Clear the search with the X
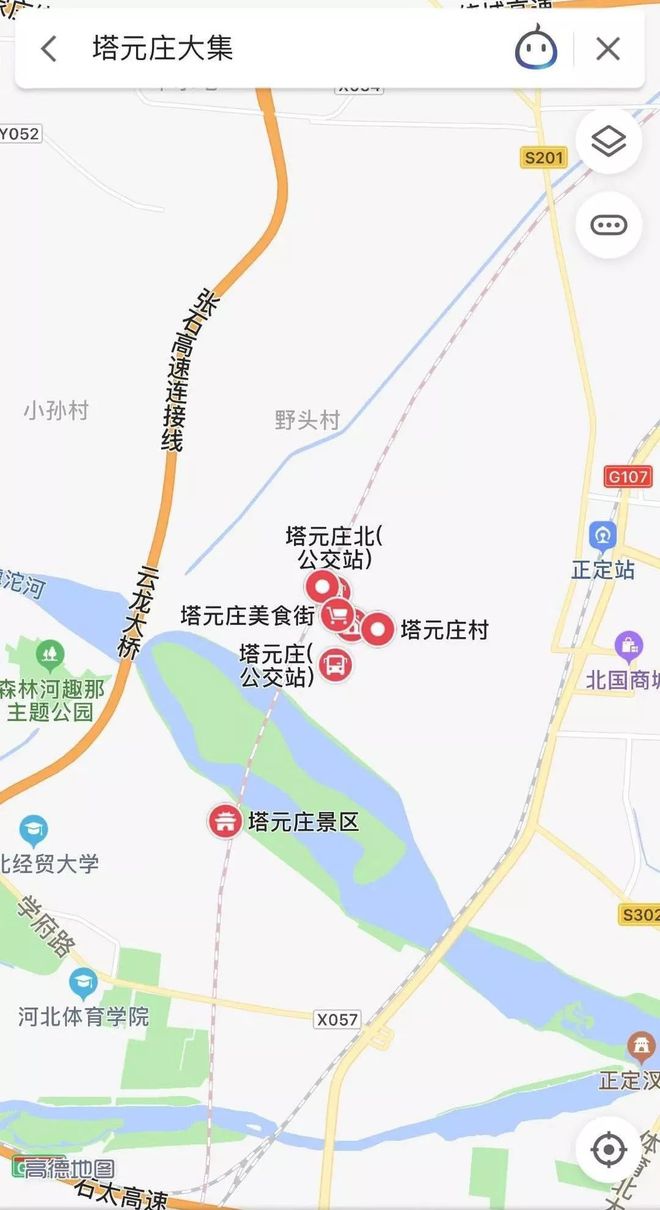 (608, 48)
